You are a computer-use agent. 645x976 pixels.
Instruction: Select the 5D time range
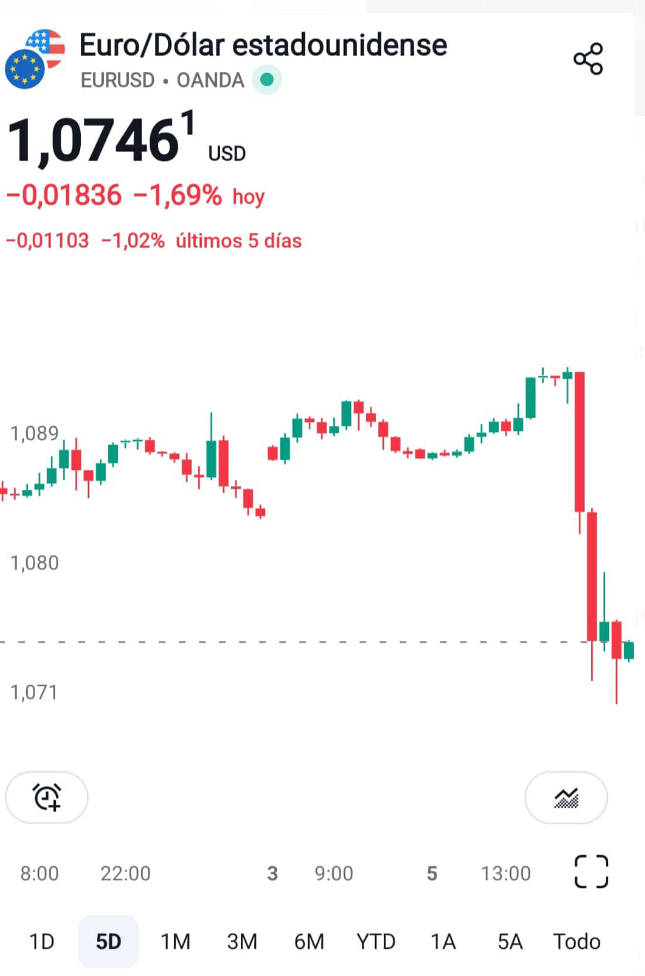[x=108, y=941]
